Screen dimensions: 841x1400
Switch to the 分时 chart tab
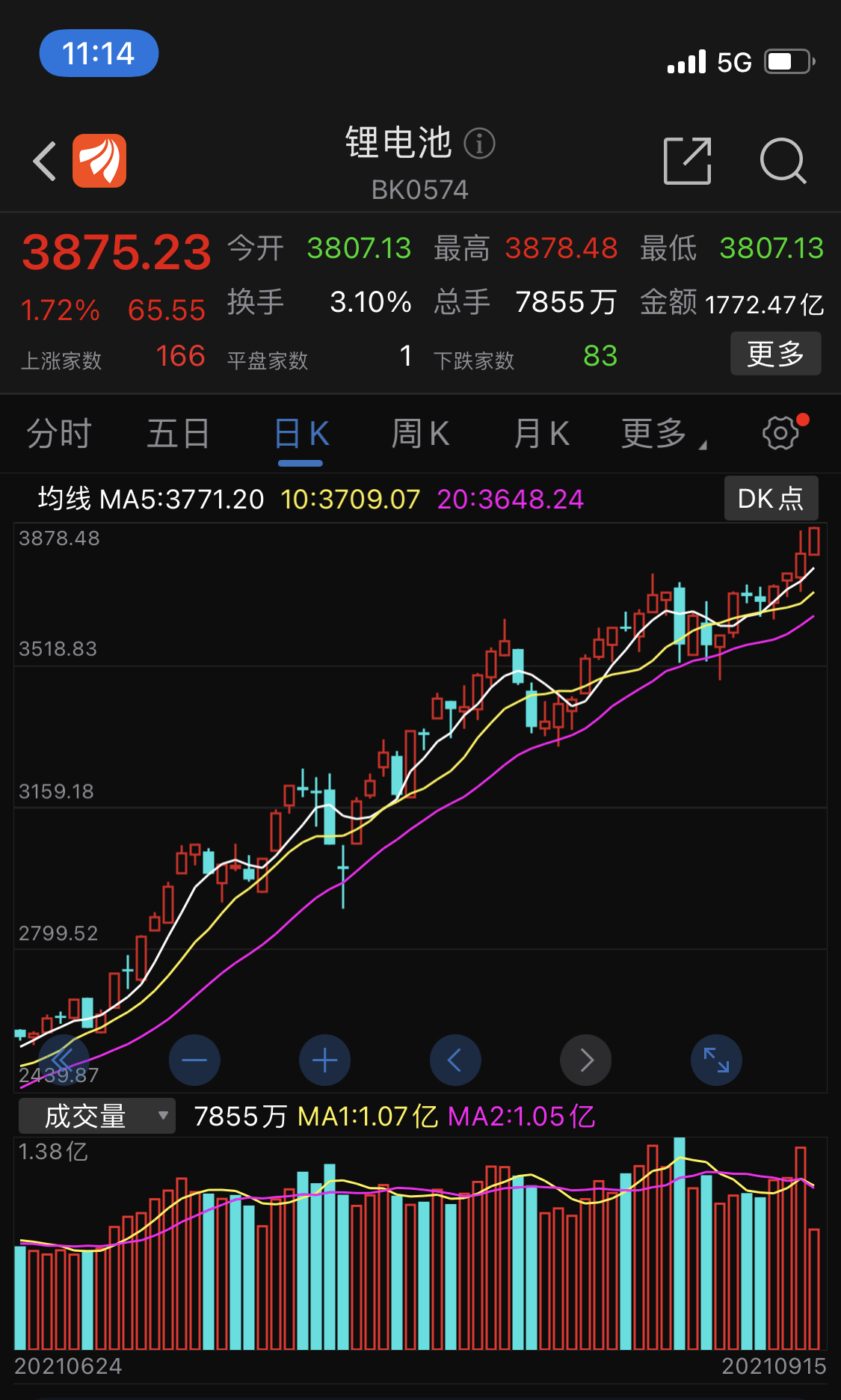[x=59, y=434]
